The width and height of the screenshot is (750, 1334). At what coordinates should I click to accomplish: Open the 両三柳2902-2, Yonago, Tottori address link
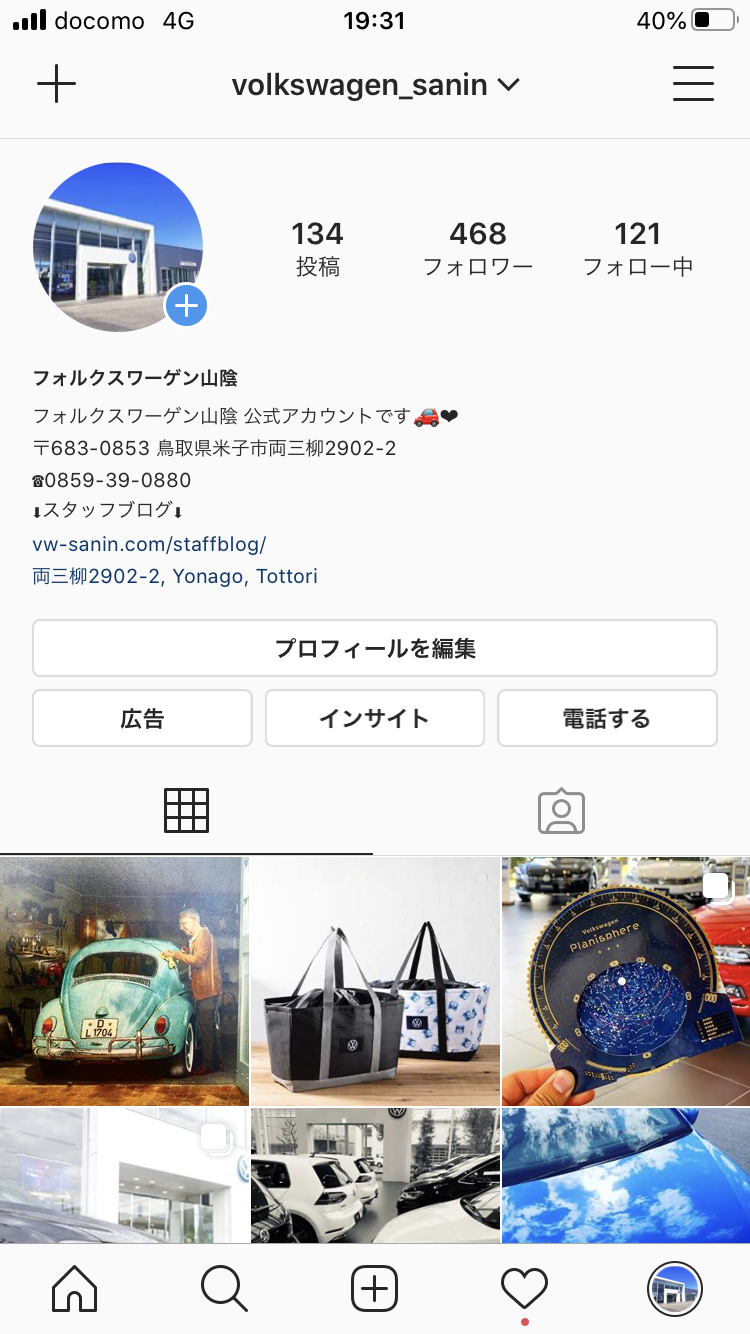175,576
